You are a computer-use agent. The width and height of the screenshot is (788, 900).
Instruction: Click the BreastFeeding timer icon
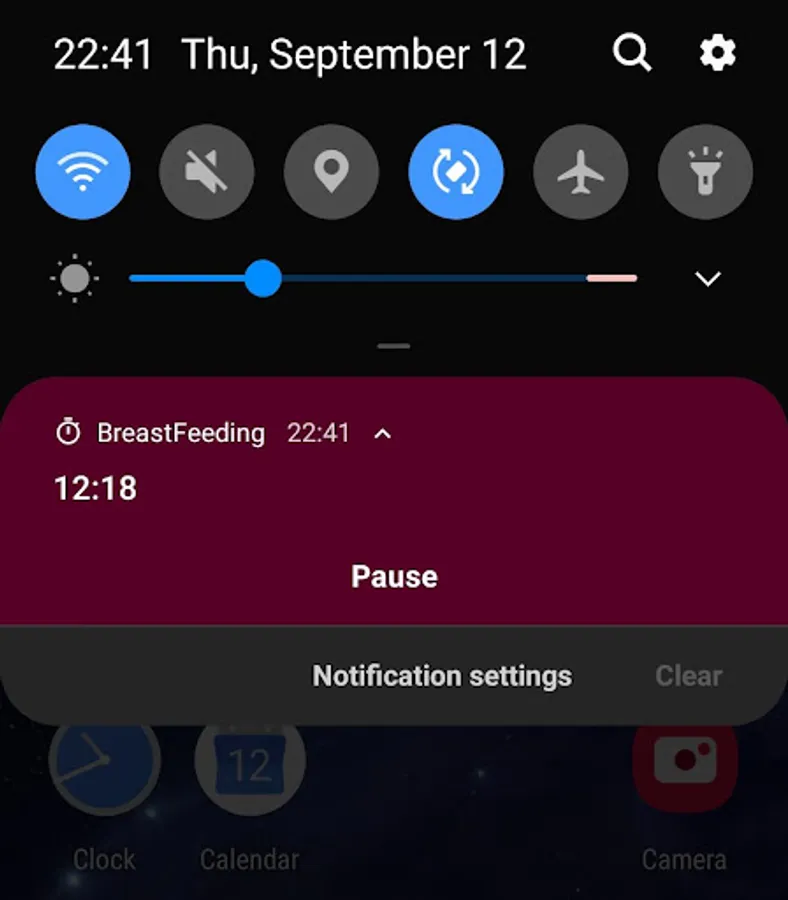pos(67,433)
